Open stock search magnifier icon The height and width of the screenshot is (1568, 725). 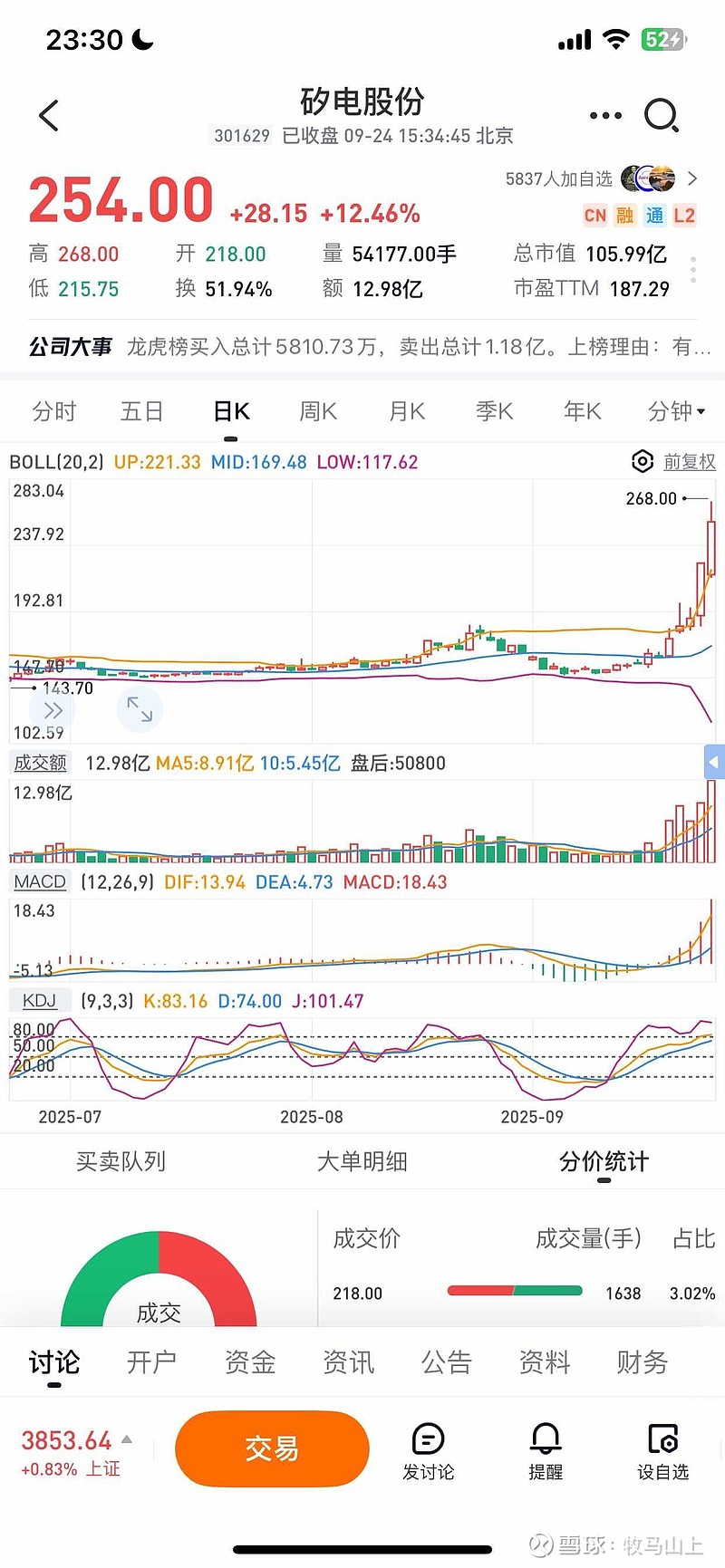(662, 115)
